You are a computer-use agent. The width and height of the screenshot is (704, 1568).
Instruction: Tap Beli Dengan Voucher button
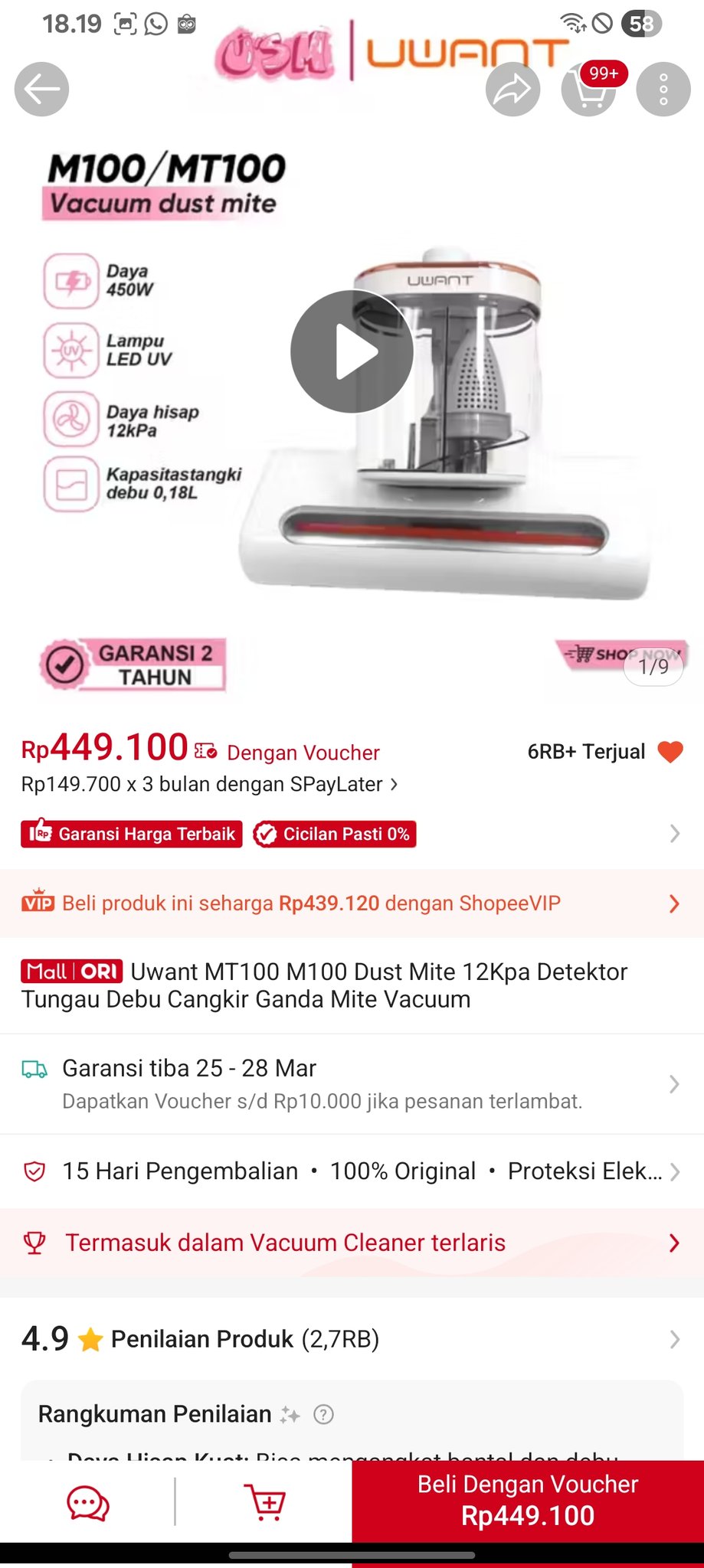click(528, 1501)
